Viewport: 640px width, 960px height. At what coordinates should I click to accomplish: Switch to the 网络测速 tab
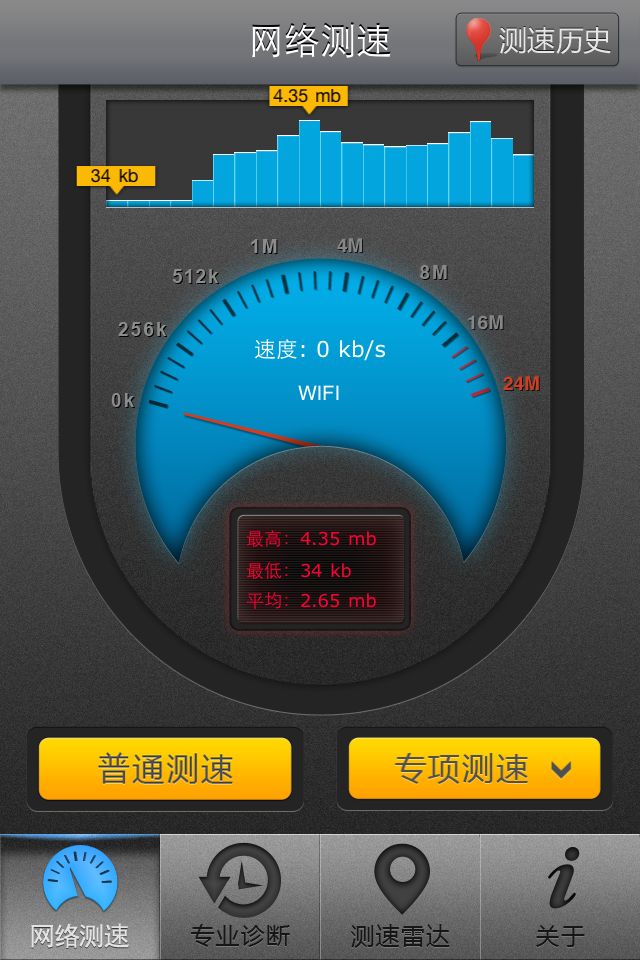tap(80, 897)
